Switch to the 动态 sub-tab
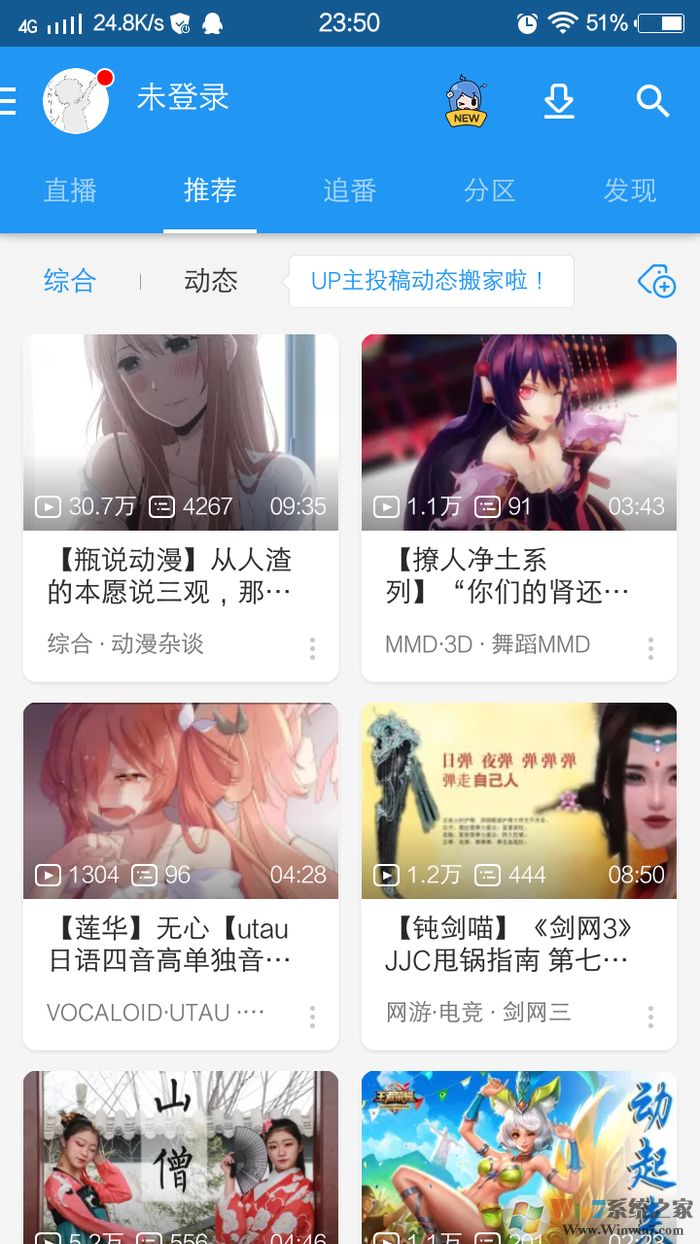The image size is (700, 1244). 211,281
